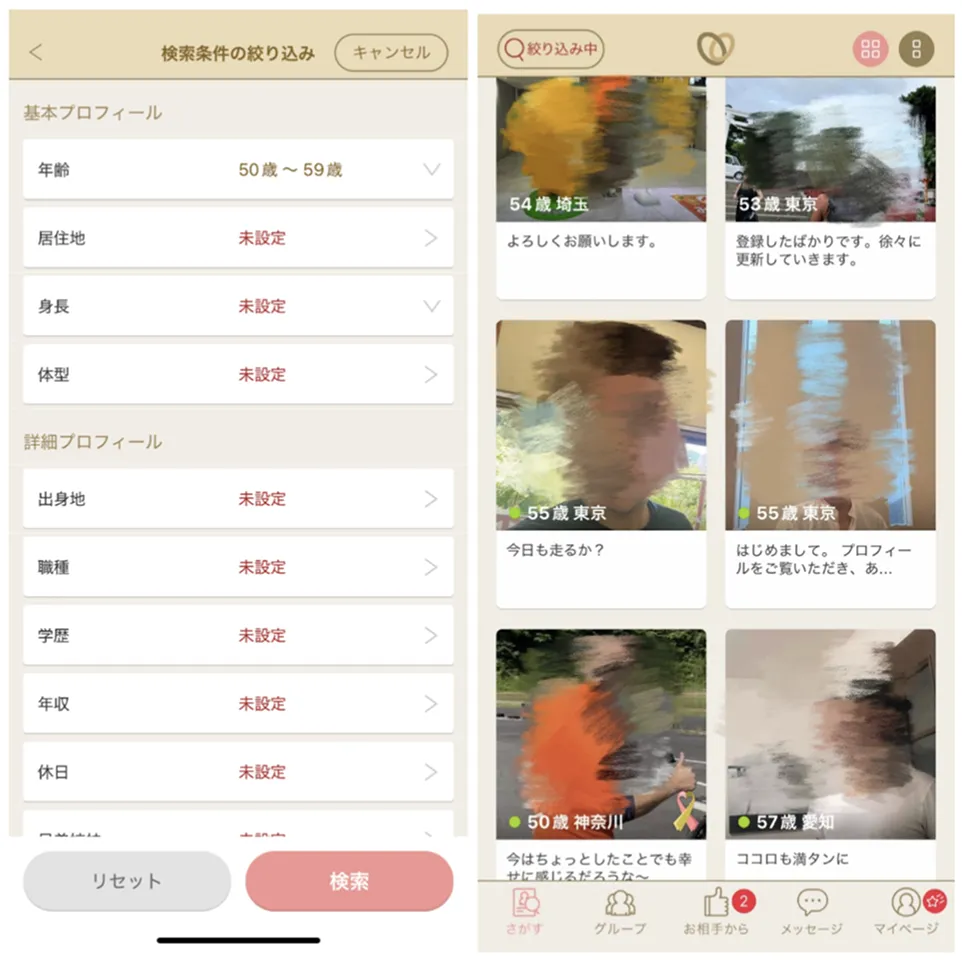Go back from the search filter screen
Screen dimensions: 962x960
coord(36,53)
